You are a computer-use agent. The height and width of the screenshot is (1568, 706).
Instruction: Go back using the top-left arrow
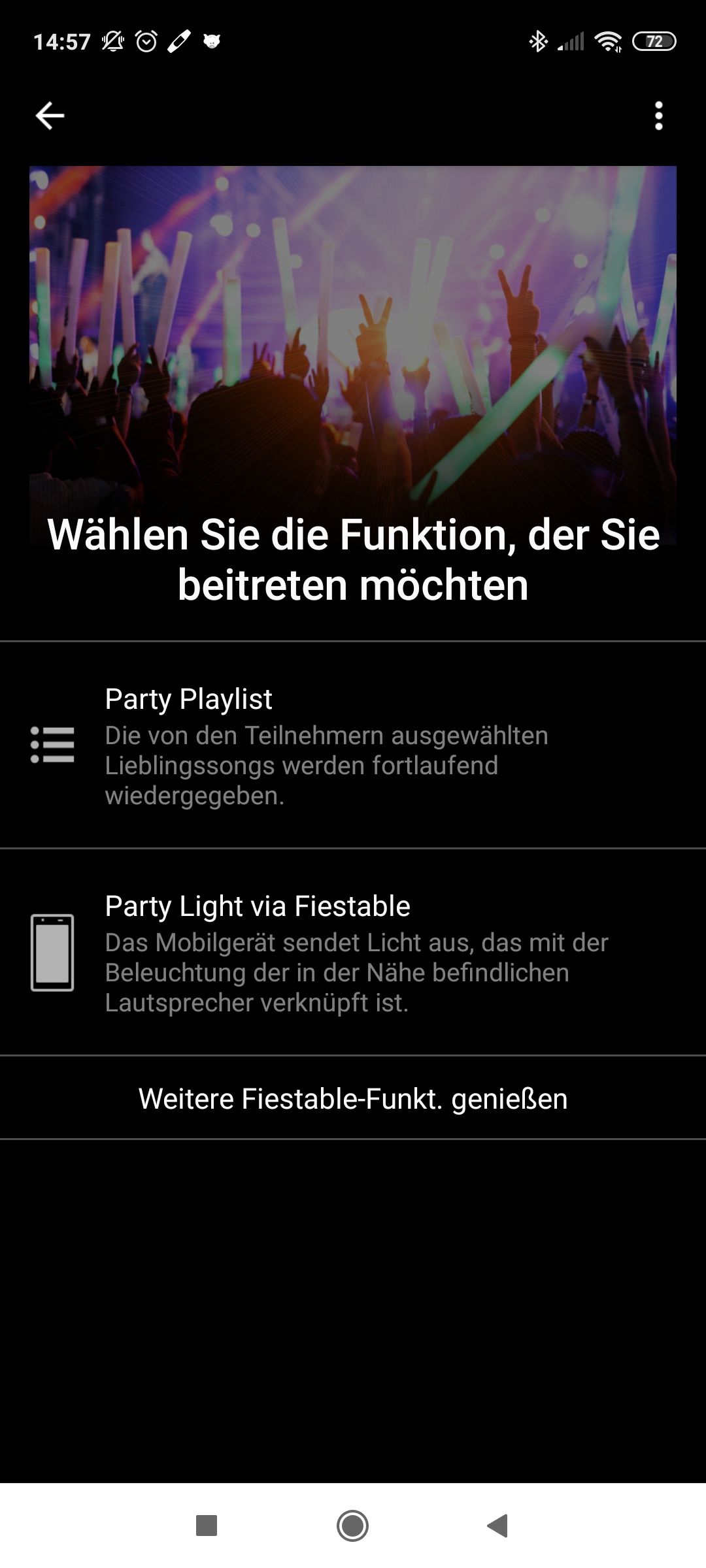[50, 116]
